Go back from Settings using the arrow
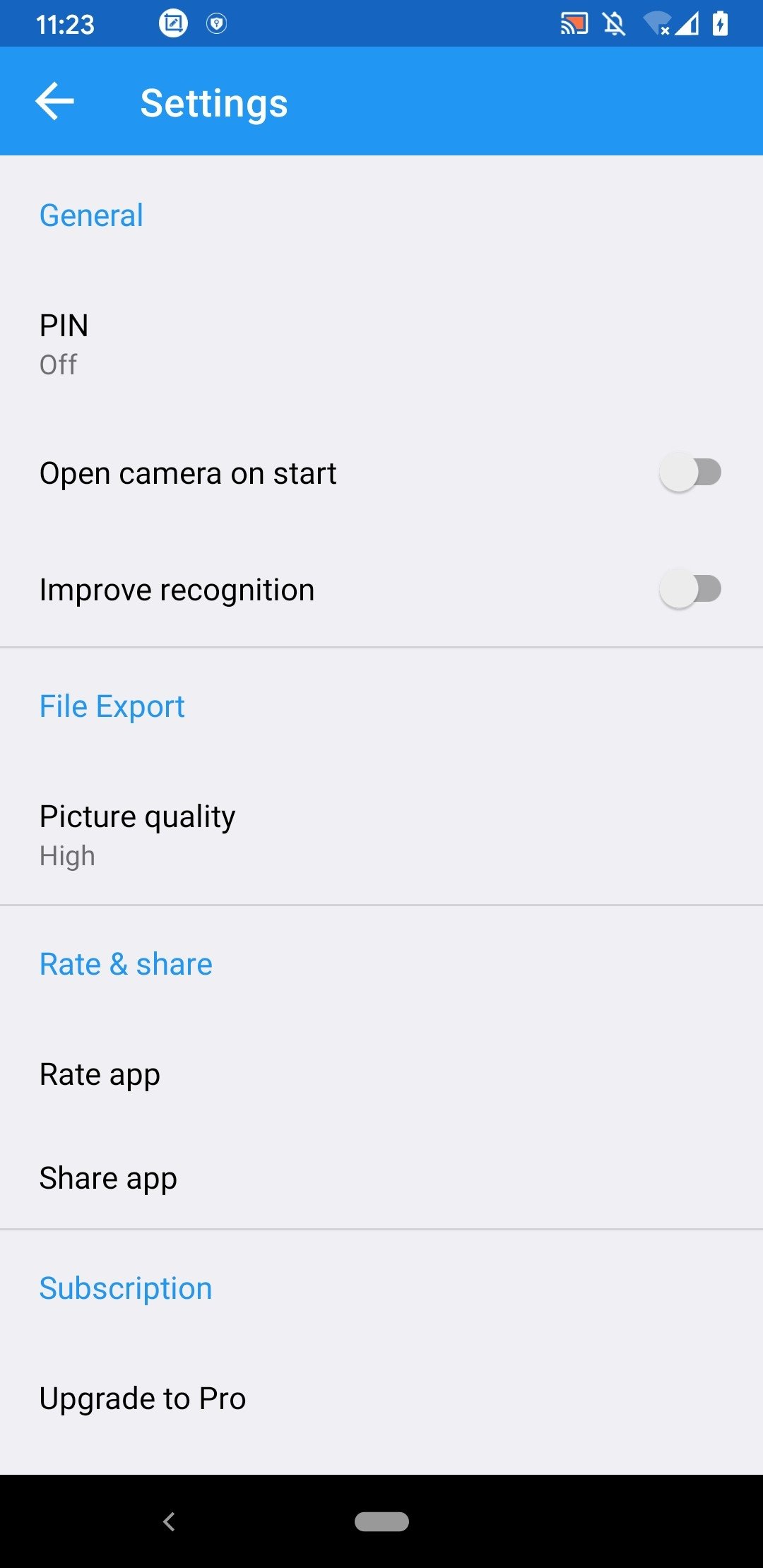Image resolution: width=763 pixels, height=1568 pixels. (x=54, y=102)
